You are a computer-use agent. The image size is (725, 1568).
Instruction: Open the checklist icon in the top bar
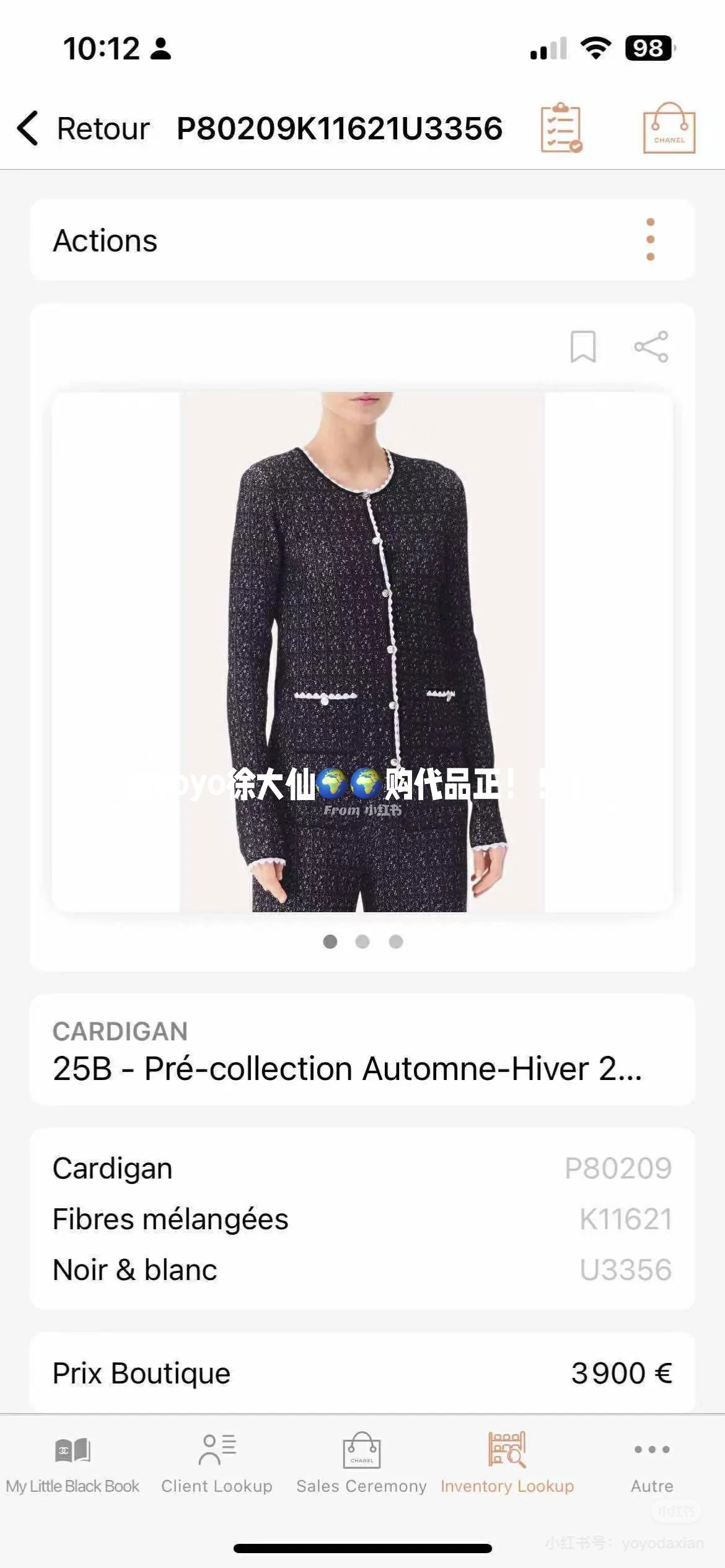click(561, 129)
